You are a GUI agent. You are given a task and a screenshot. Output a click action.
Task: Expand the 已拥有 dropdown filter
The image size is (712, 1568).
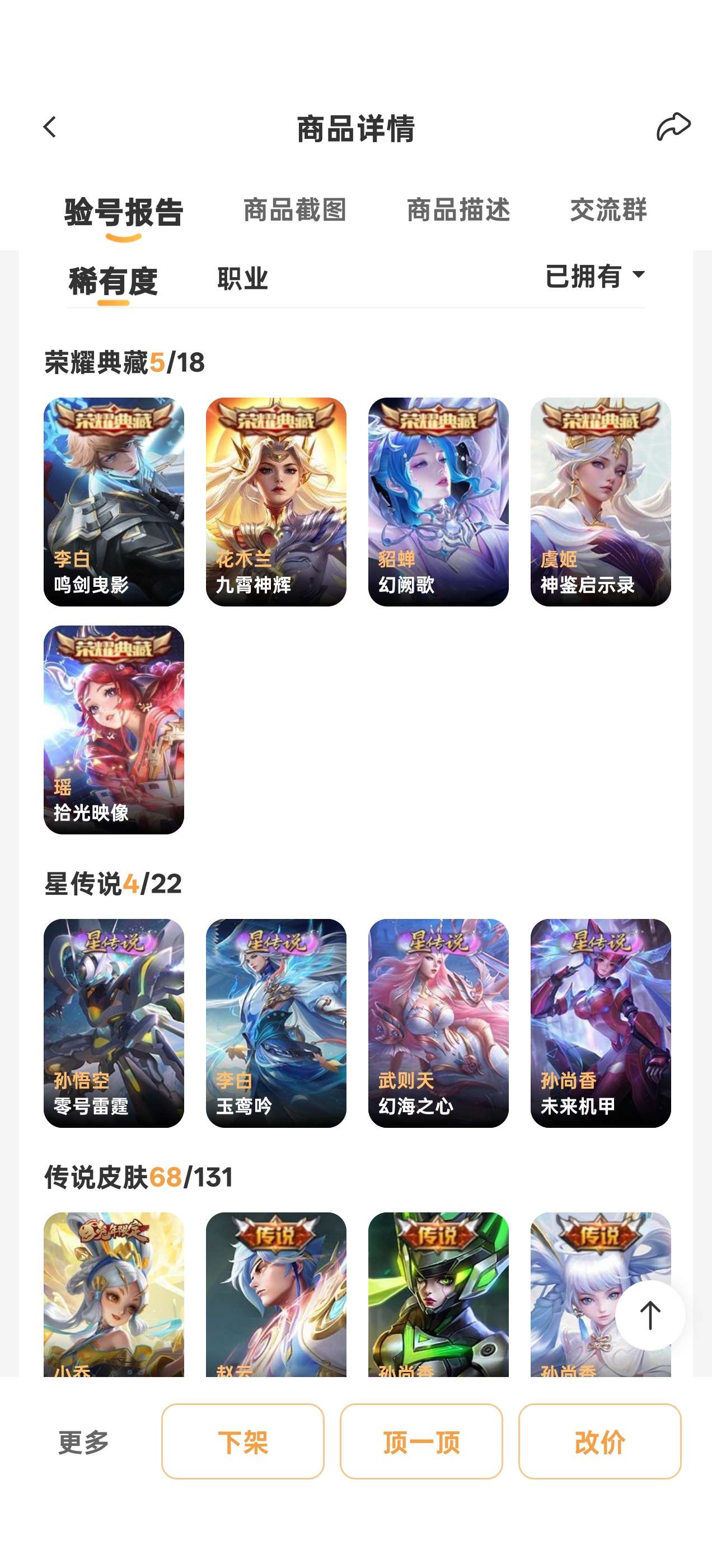594,276
